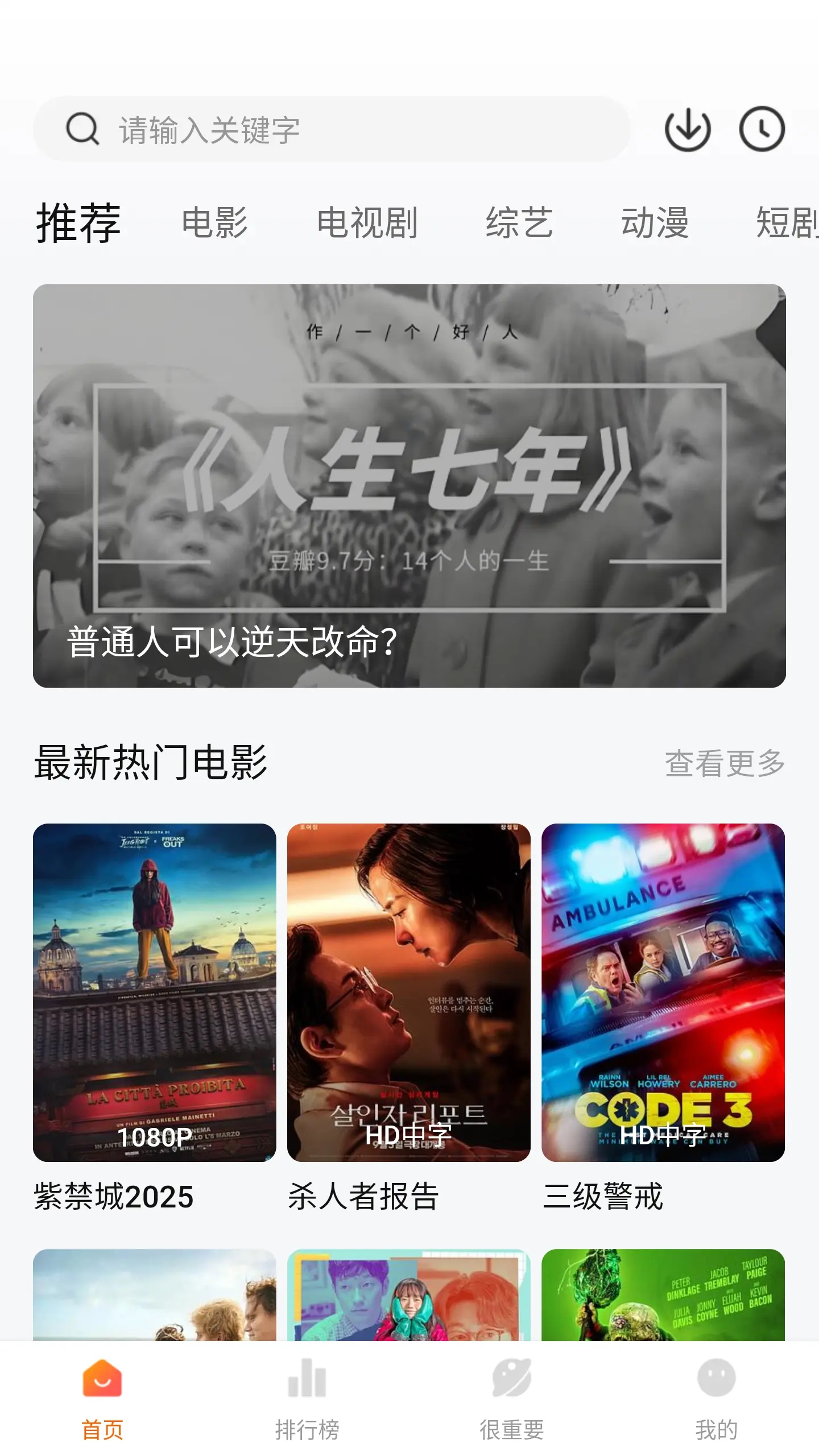
Task: Switch to the 电视剧 tab
Action: tap(367, 222)
